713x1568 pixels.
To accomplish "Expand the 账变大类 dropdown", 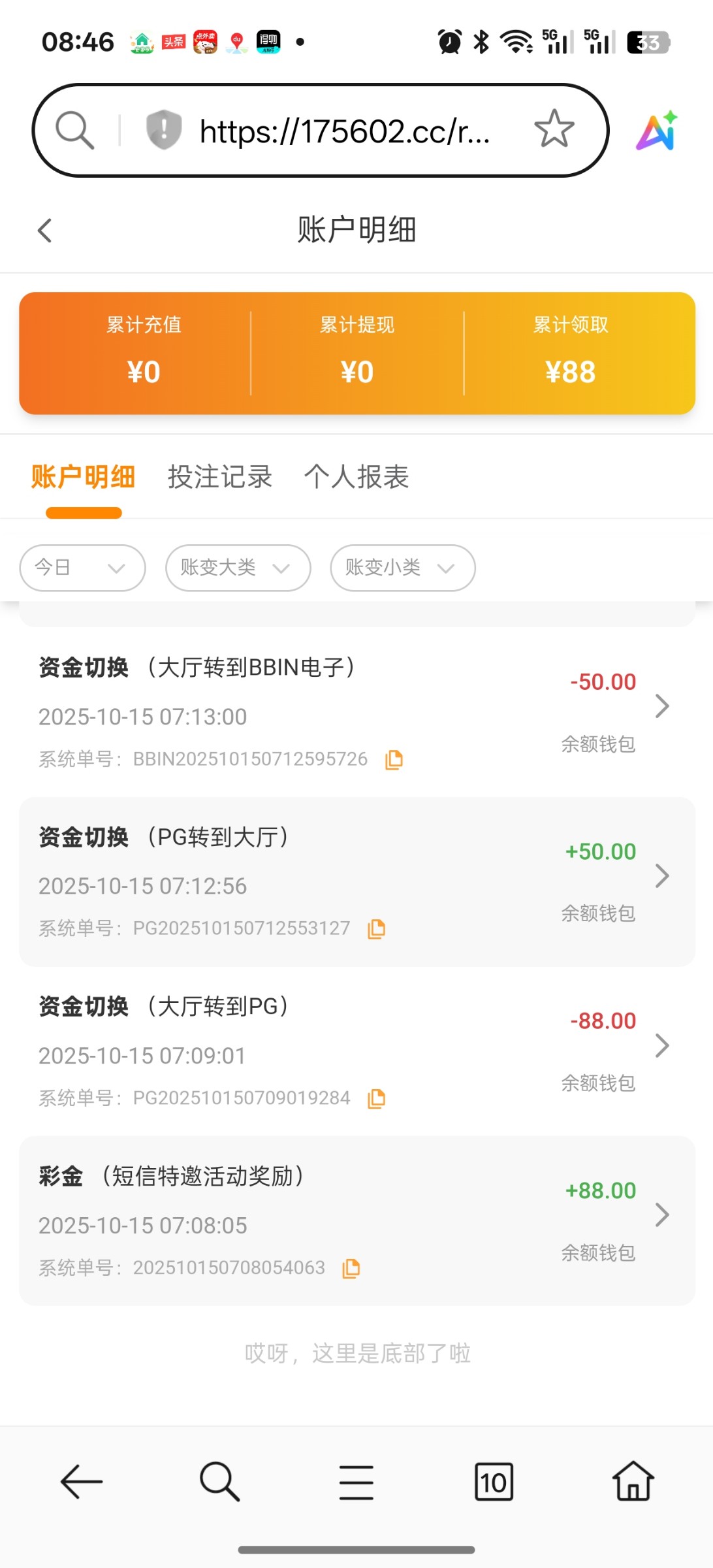I will [x=238, y=568].
